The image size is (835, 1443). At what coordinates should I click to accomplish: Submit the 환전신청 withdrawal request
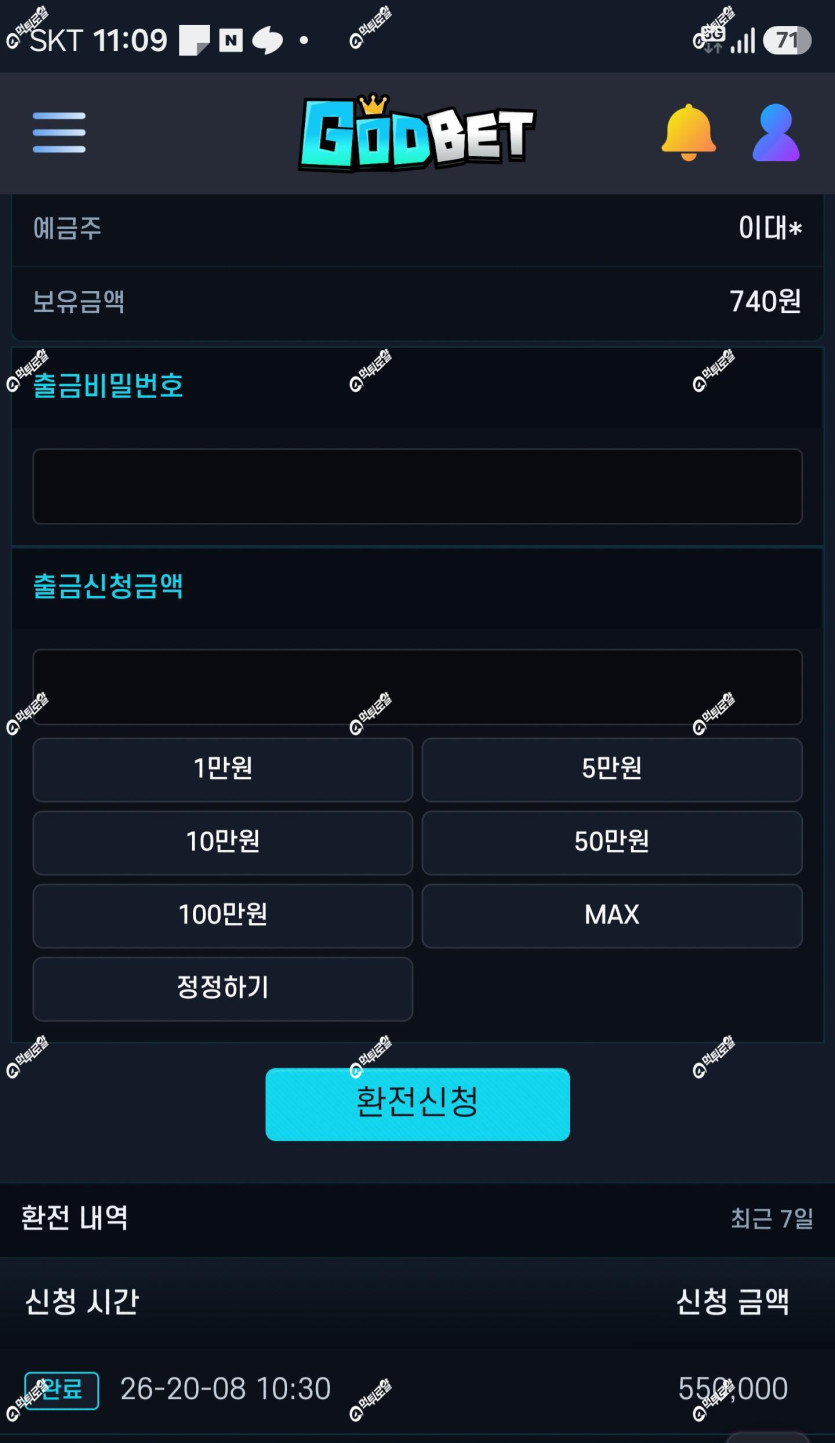[417, 1104]
